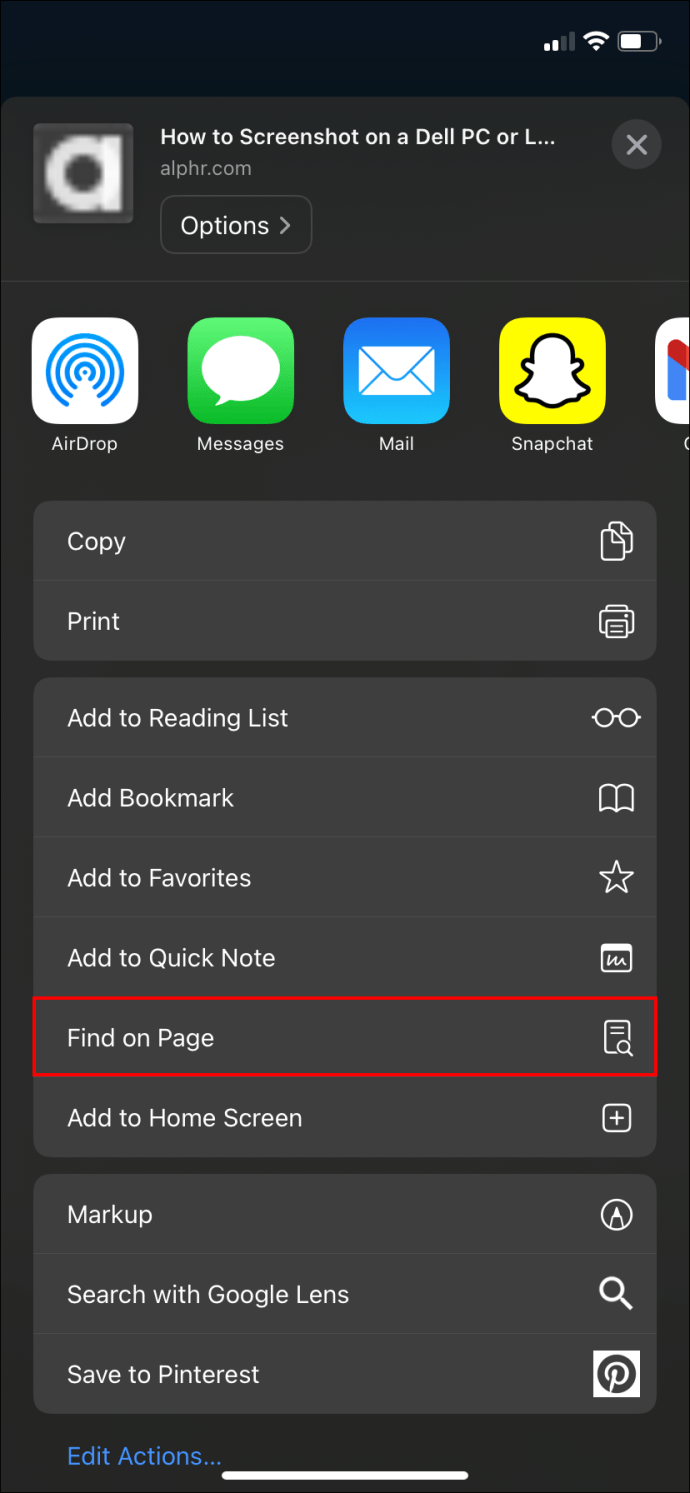This screenshot has width=690, height=1493.
Task: Save the page to Pinterest
Action: pos(345,1374)
